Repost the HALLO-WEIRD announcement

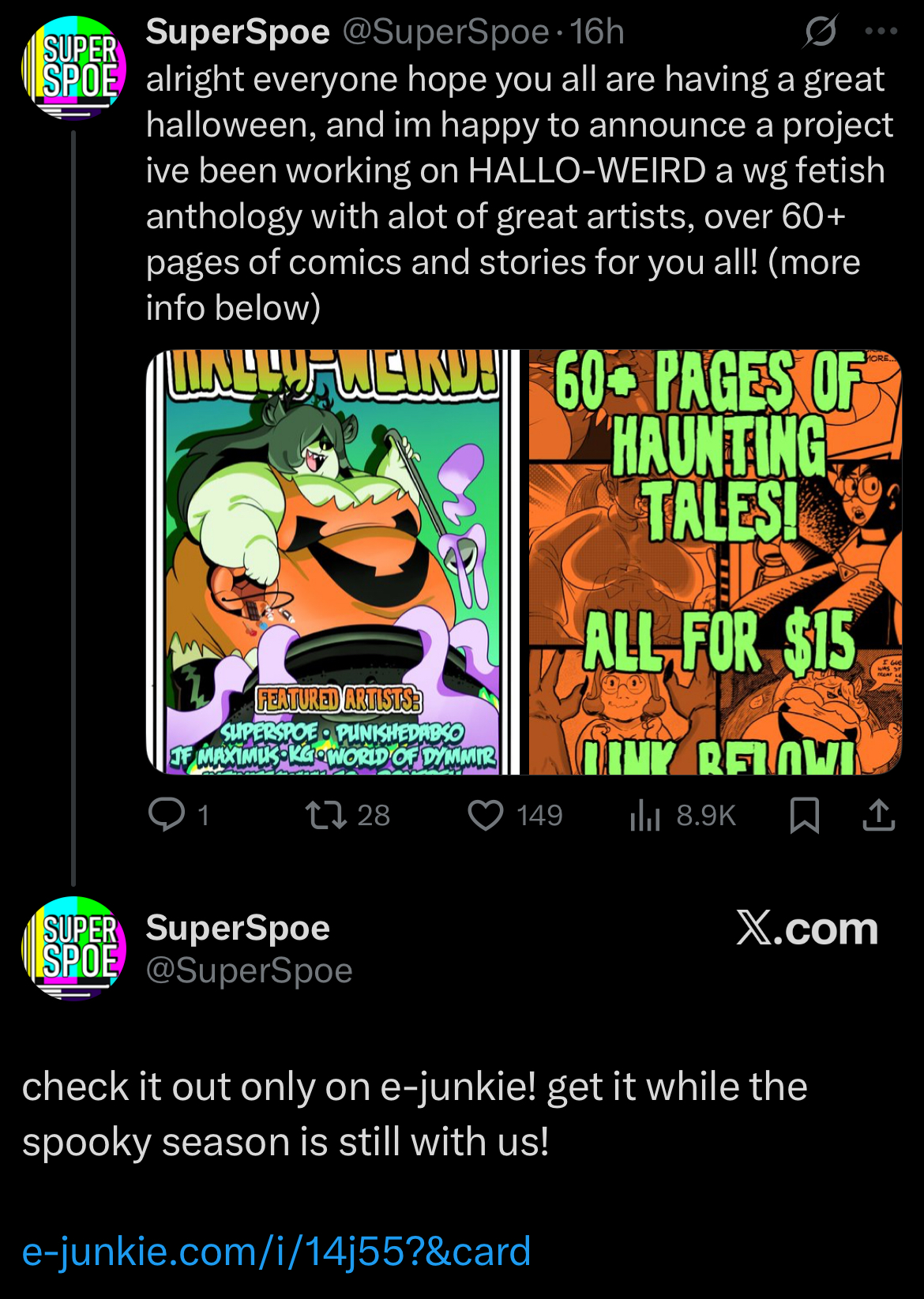click(x=327, y=815)
